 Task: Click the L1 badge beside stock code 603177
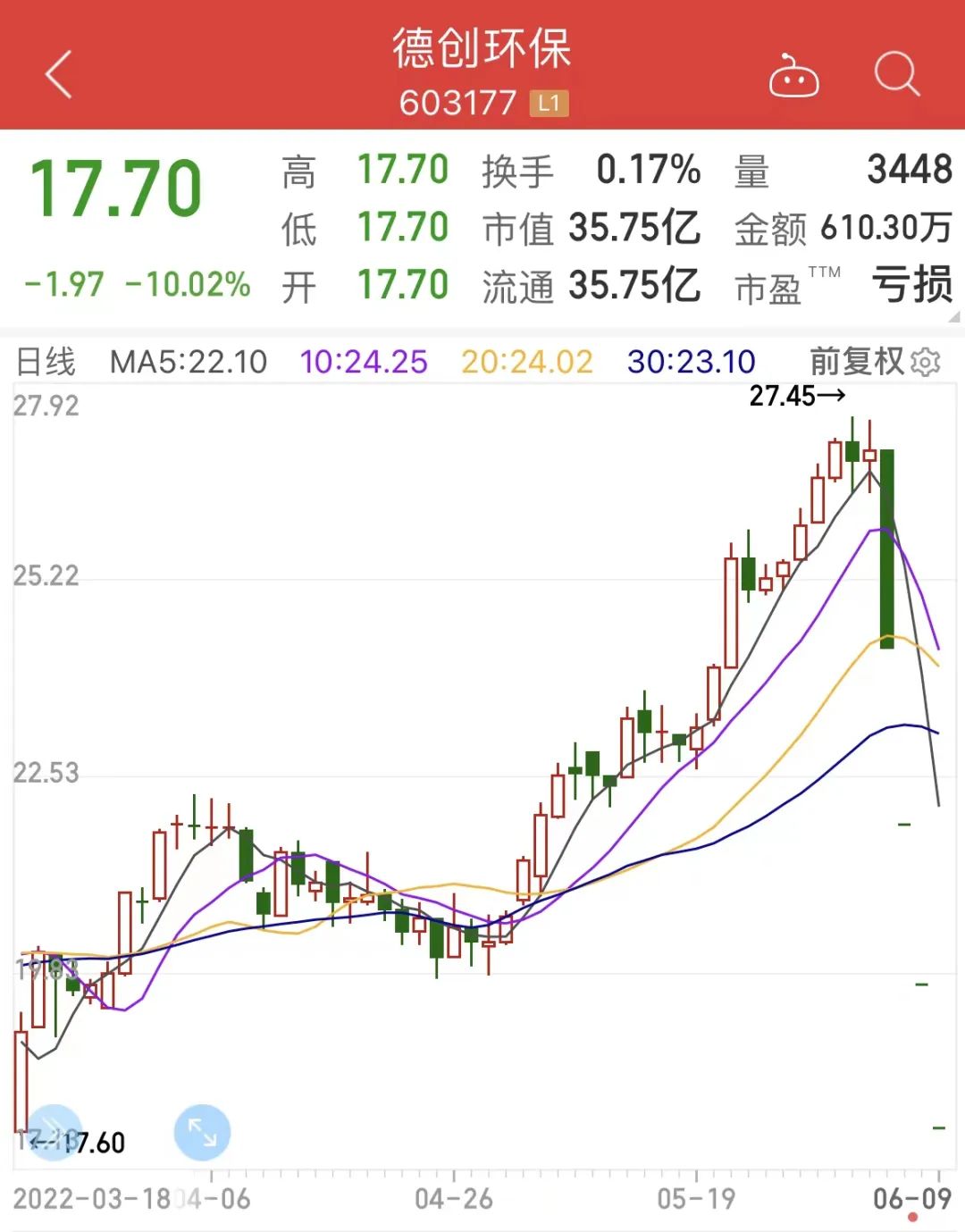click(545, 105)
